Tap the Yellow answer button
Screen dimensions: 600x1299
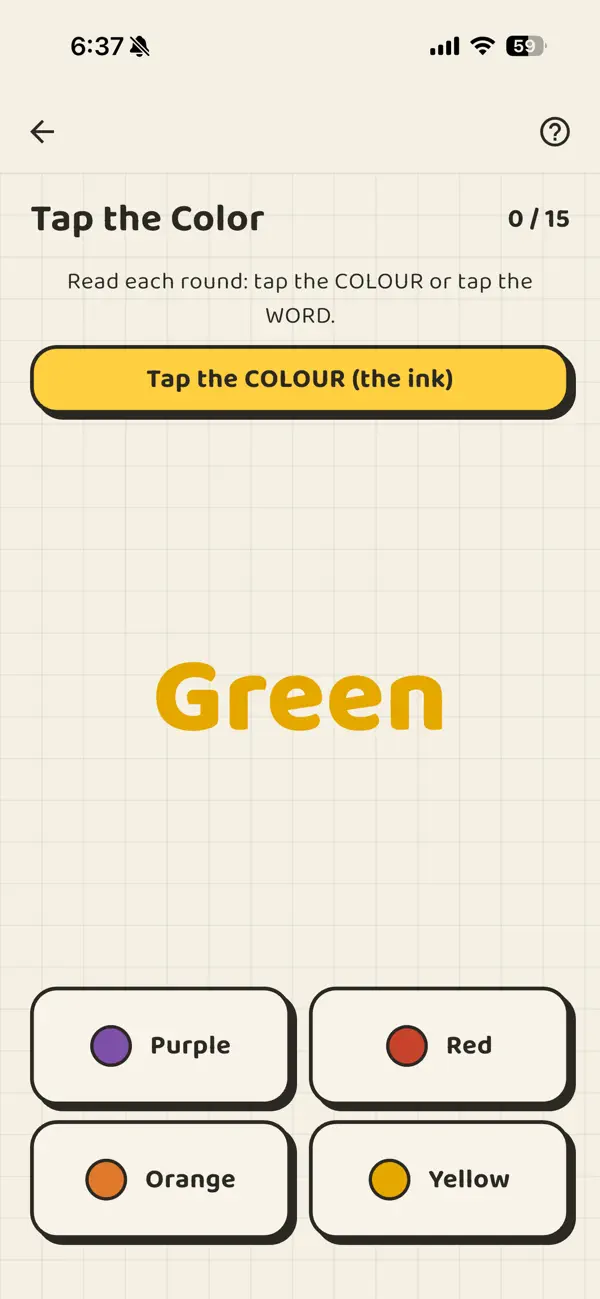pos(440,1179)
